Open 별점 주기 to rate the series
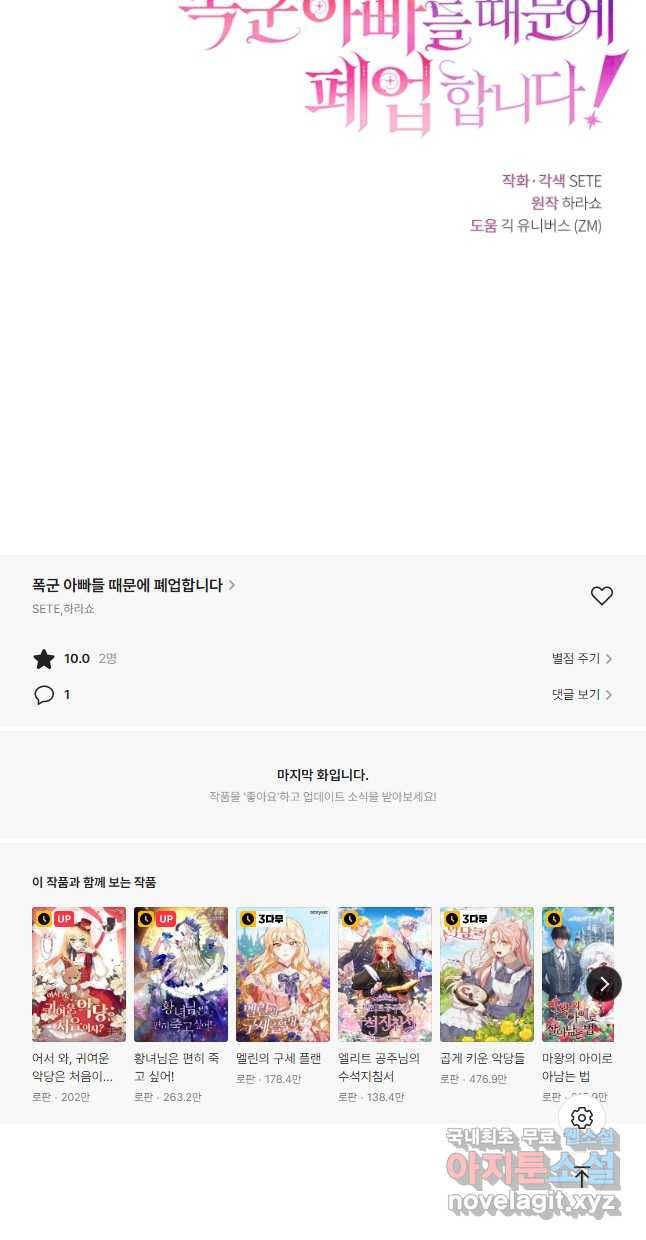This screenshot has height=1240, width=646. tap(581, 658)
